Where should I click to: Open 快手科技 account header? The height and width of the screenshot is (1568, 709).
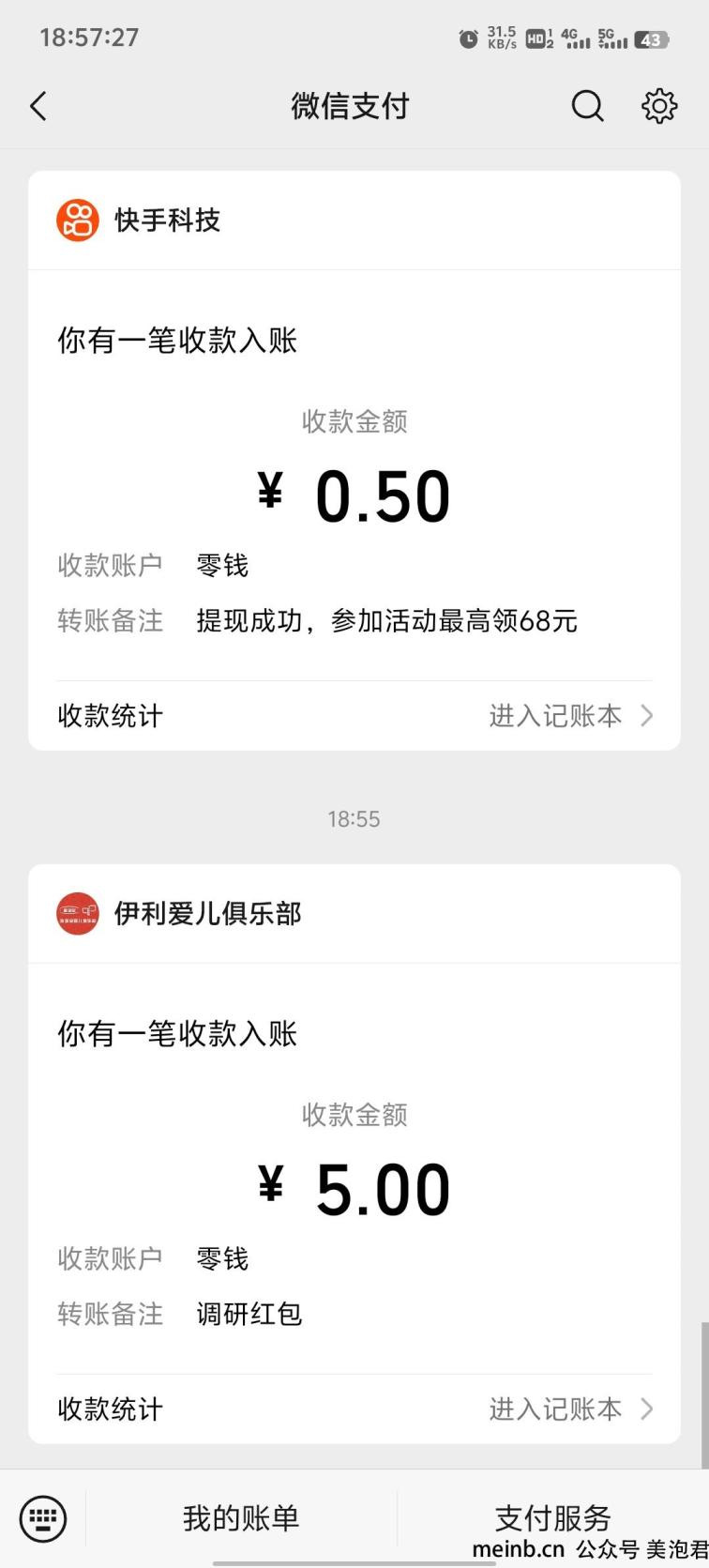[354, 221]
